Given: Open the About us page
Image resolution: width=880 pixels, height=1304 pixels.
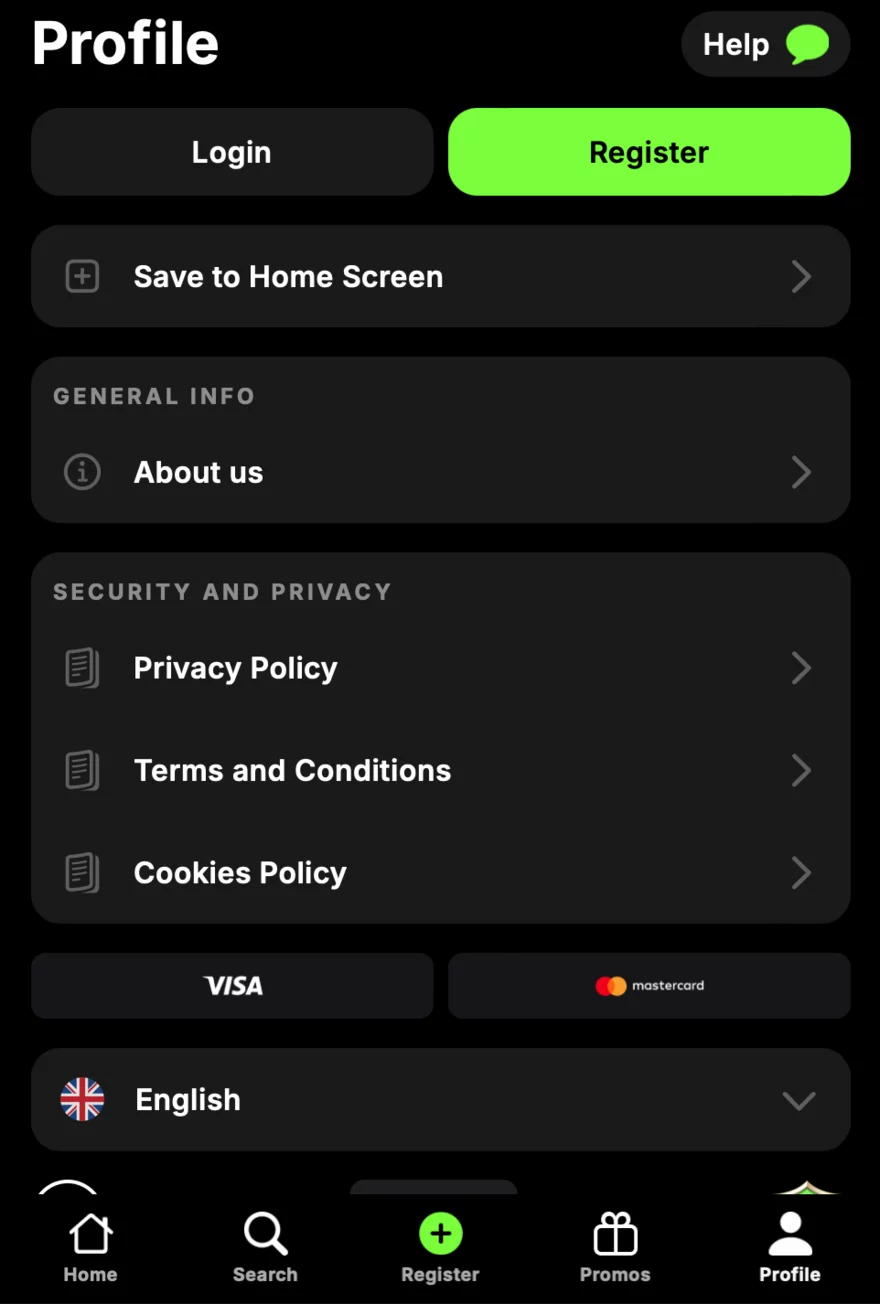Looking at the screenshot, I should coord(440,472).
